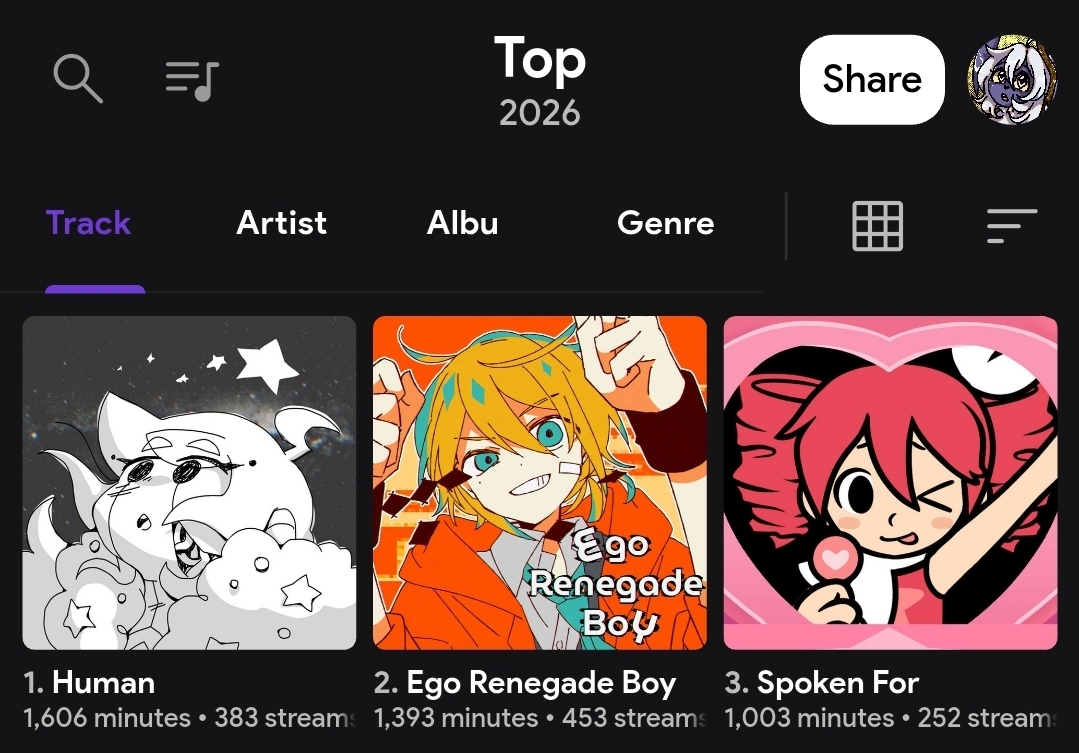Open the sort options icon

point(1011,225)
